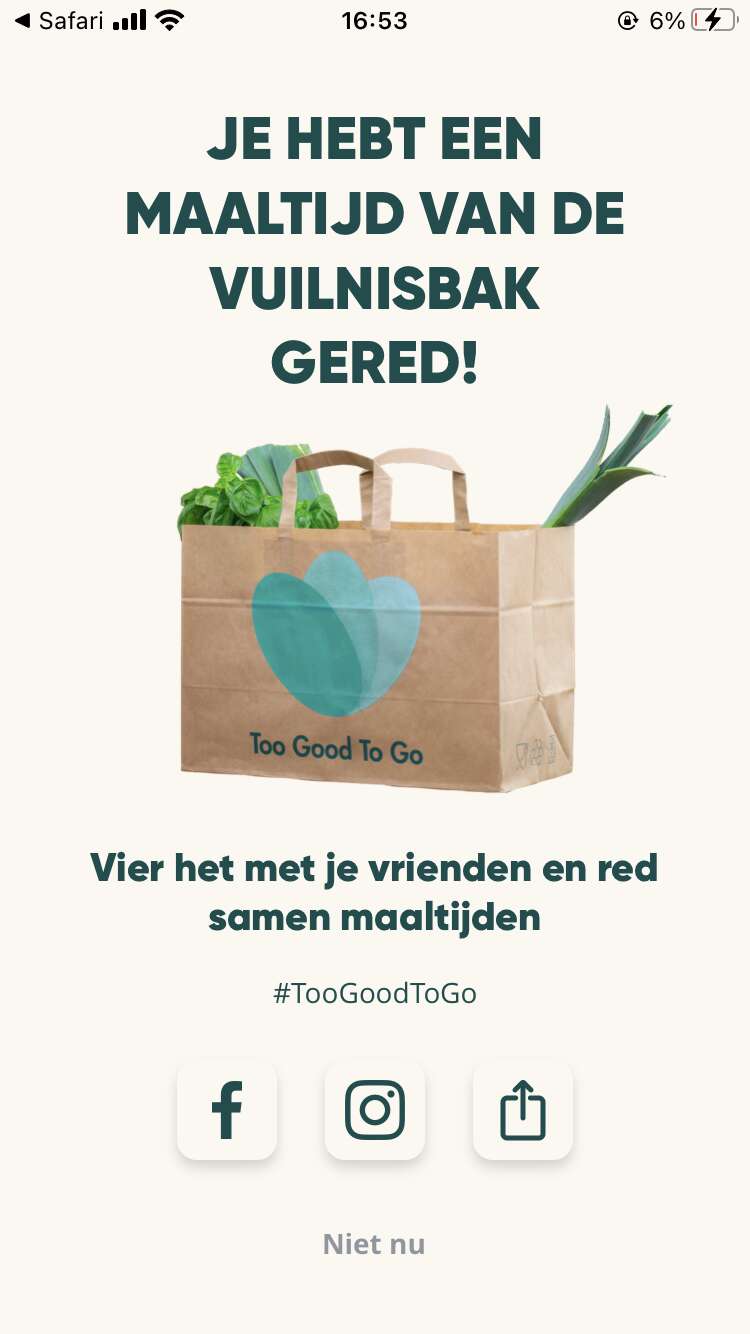Open the system share sheet icon
Viewport: 750px width, 1334px height.
(523, 1110)
